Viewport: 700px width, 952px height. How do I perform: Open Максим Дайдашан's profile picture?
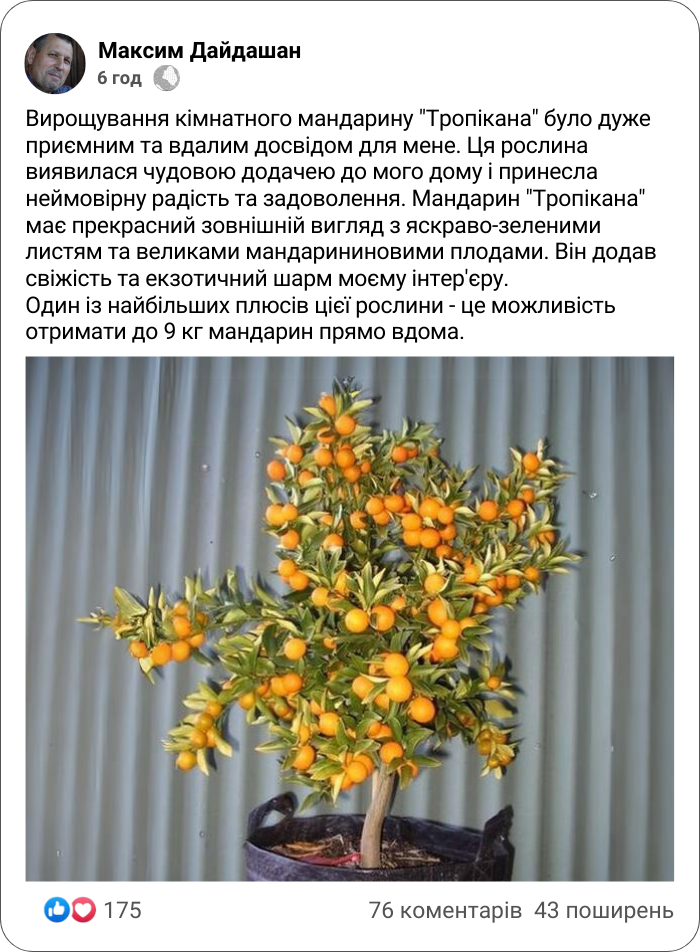[x=55, y=63]
